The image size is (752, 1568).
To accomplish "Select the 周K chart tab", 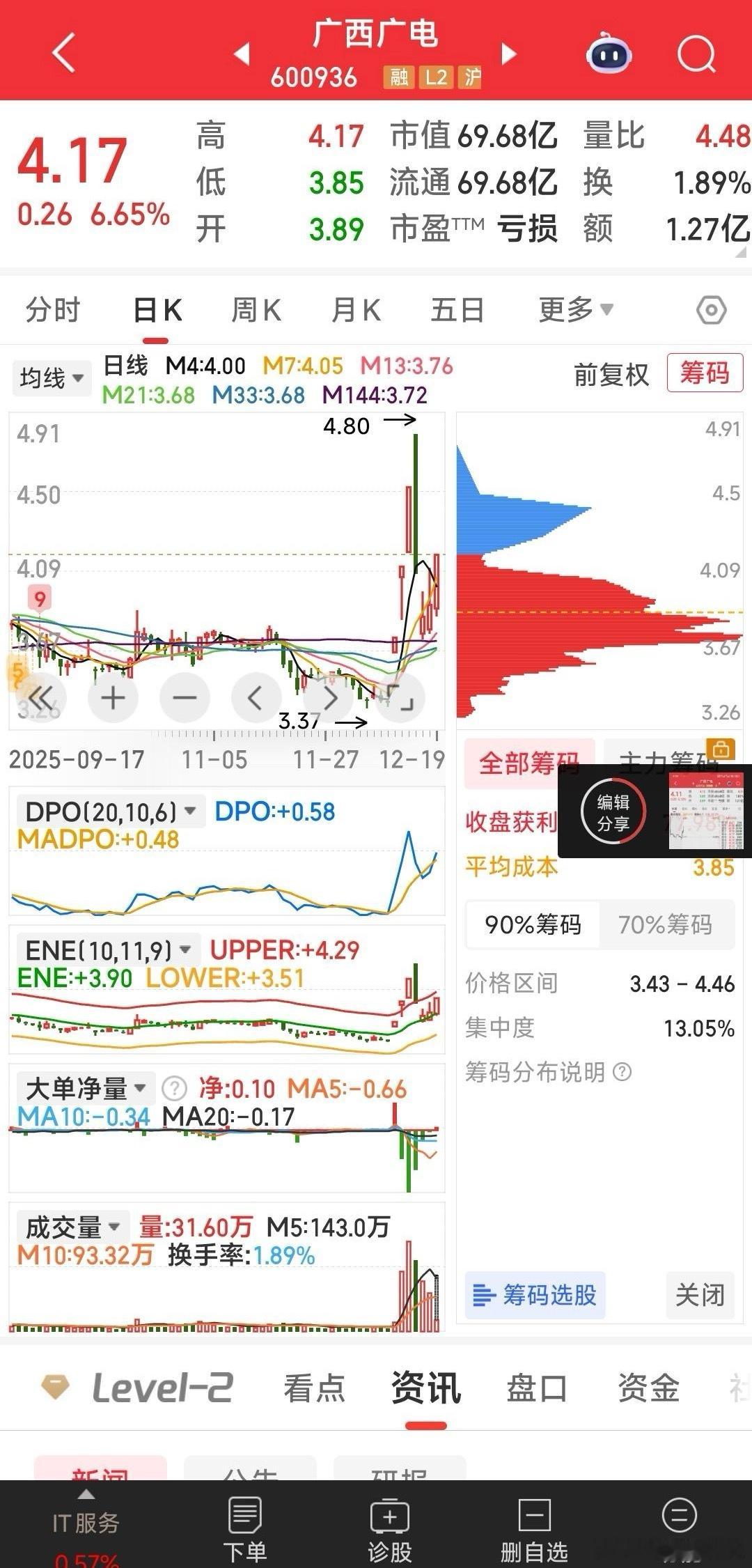I will pos(256,310).
